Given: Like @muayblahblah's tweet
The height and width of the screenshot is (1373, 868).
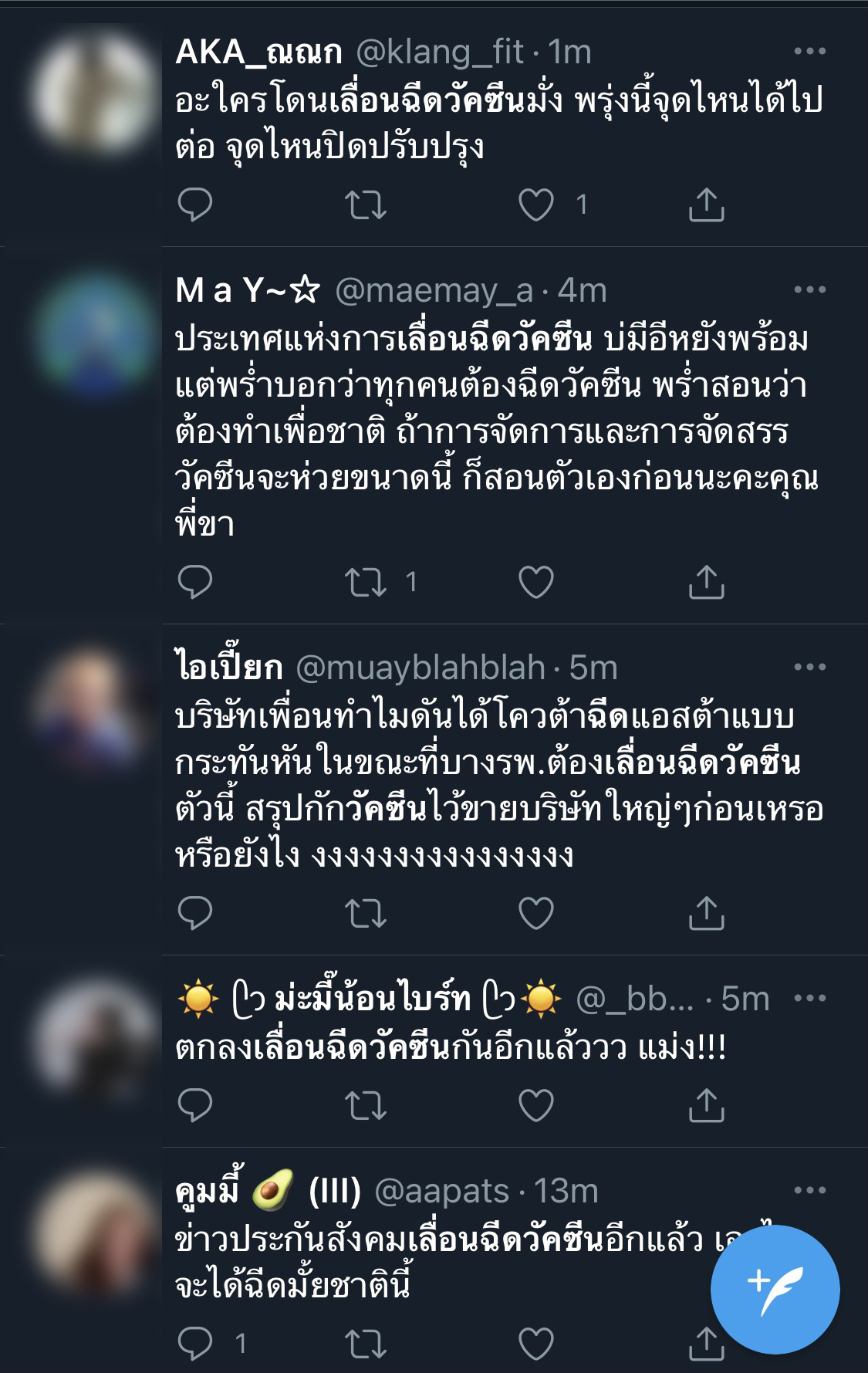Looking at the screenshot, I should (536, 914).
